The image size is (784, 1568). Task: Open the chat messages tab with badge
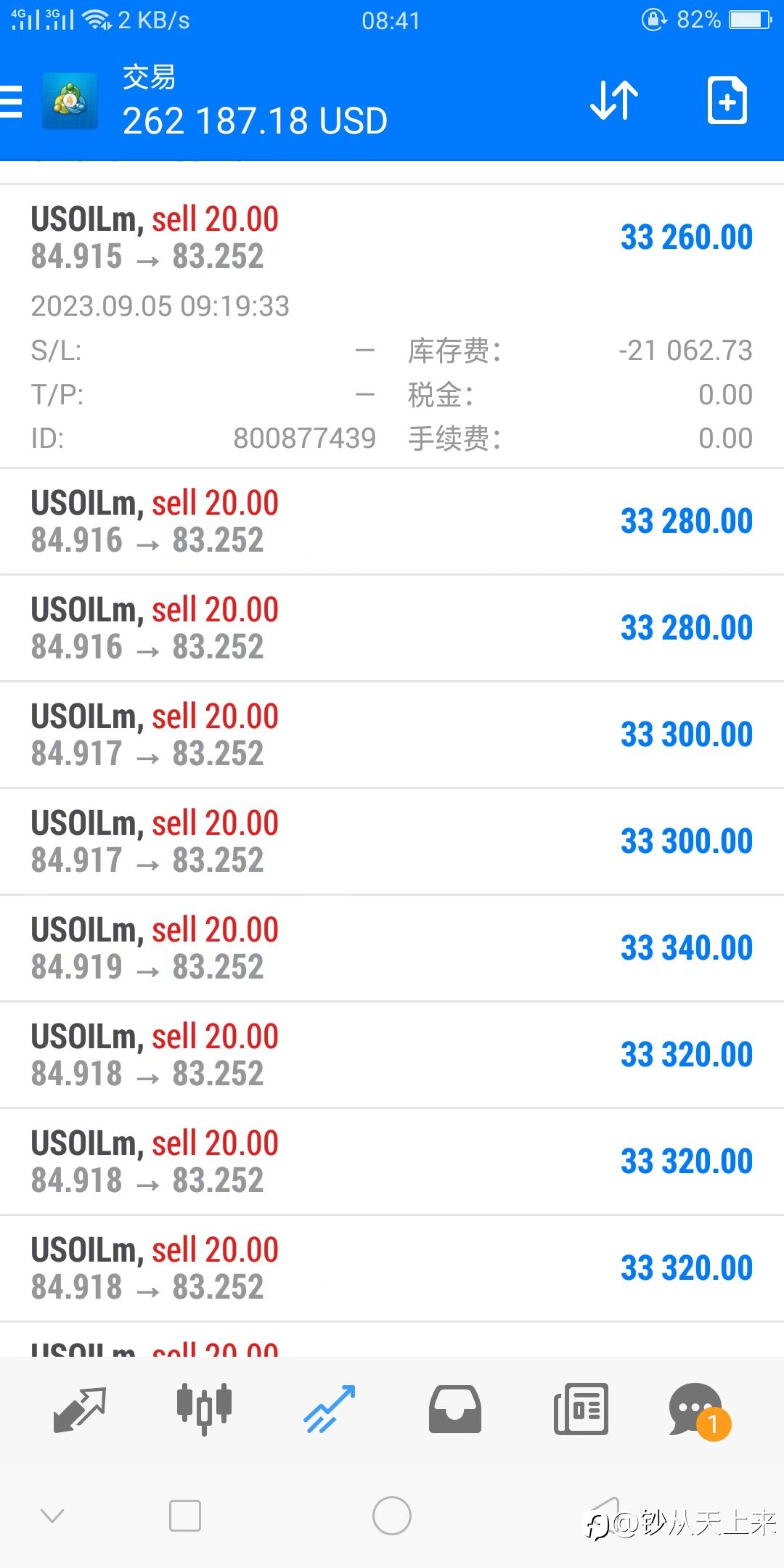pos(698,1410)
